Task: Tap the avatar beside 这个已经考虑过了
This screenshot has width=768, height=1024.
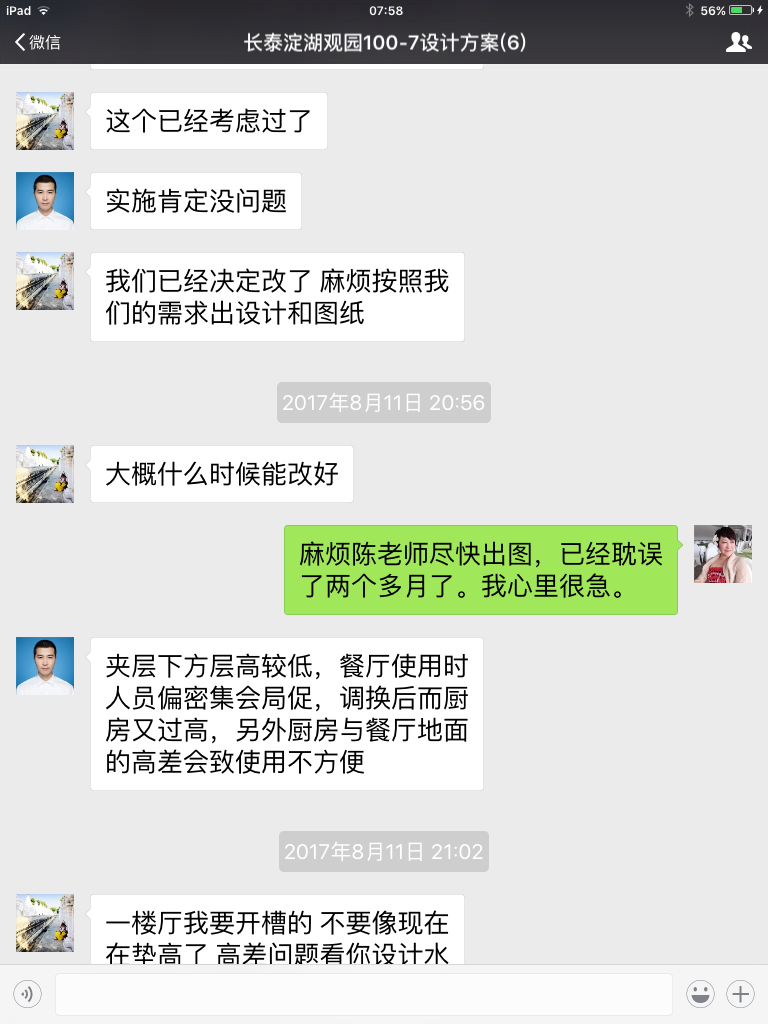Action: 45,121
